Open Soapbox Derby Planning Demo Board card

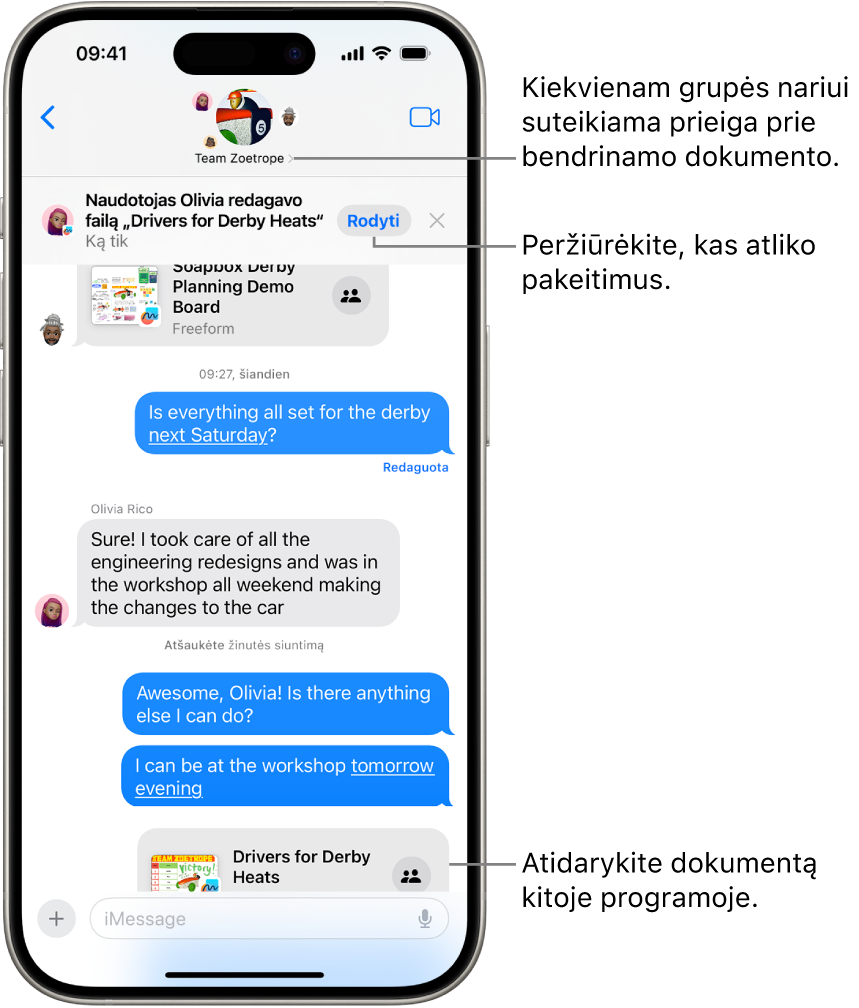232,298
